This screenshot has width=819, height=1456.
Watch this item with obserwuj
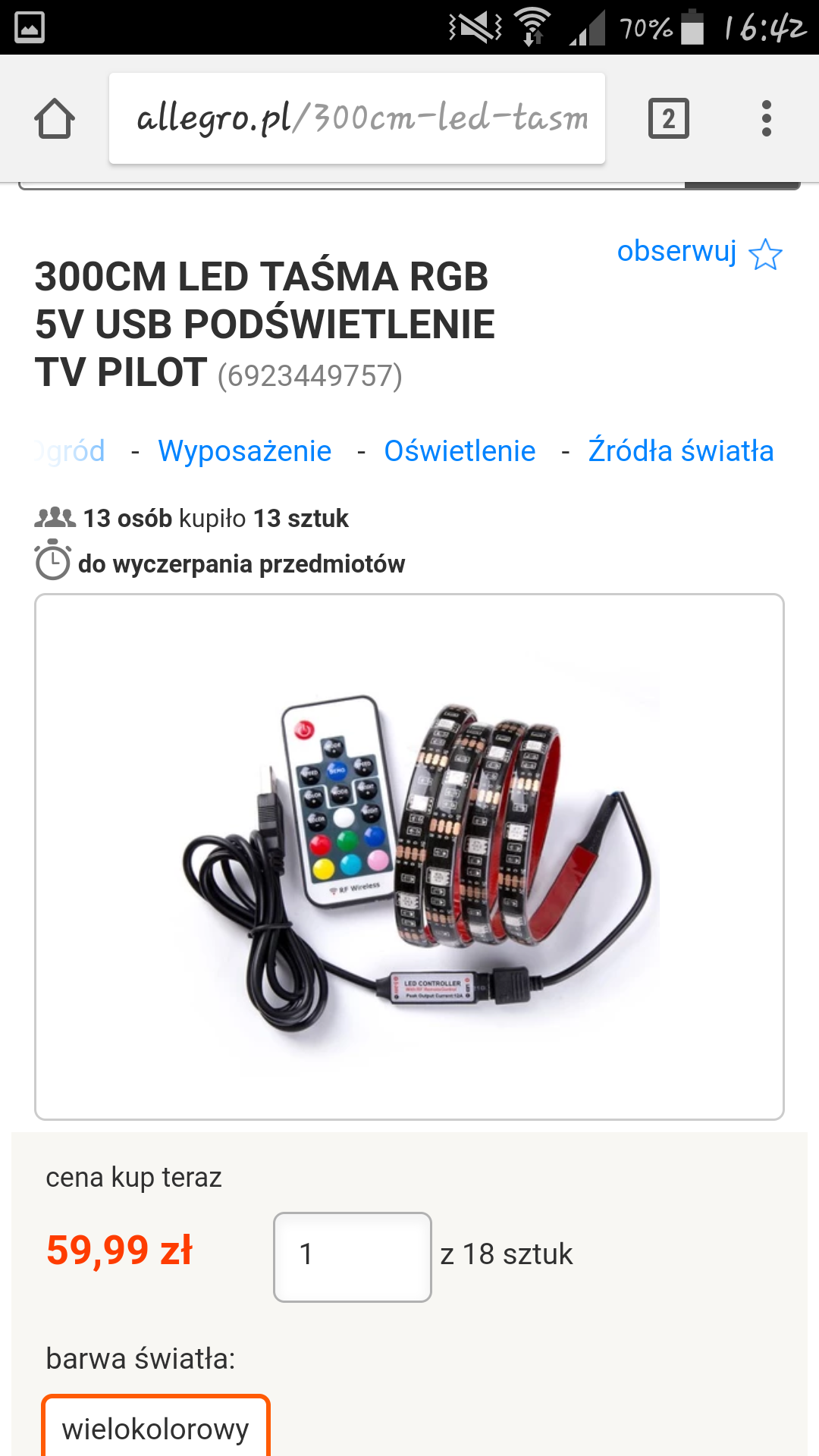coord(699,252)
